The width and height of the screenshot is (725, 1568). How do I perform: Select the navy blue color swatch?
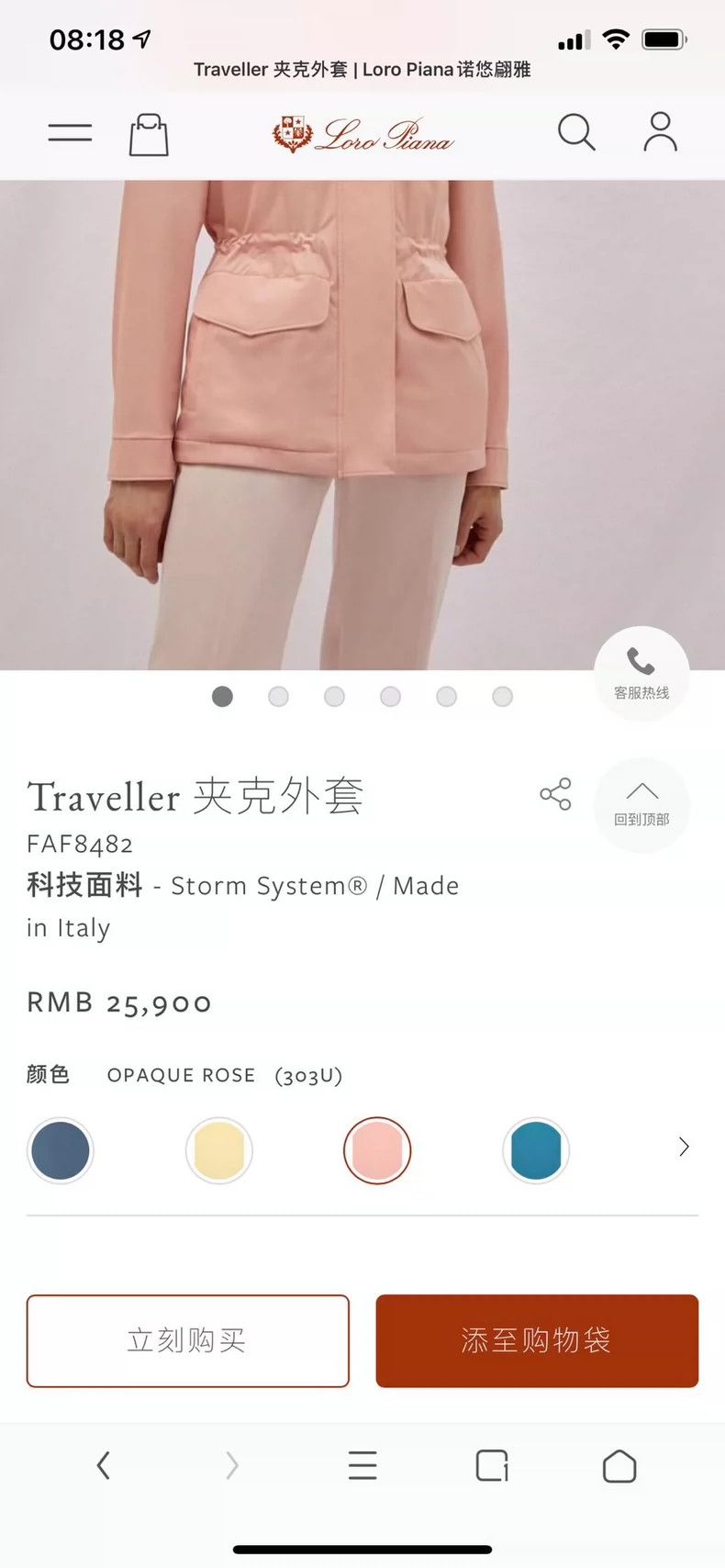coord(61,1150)
